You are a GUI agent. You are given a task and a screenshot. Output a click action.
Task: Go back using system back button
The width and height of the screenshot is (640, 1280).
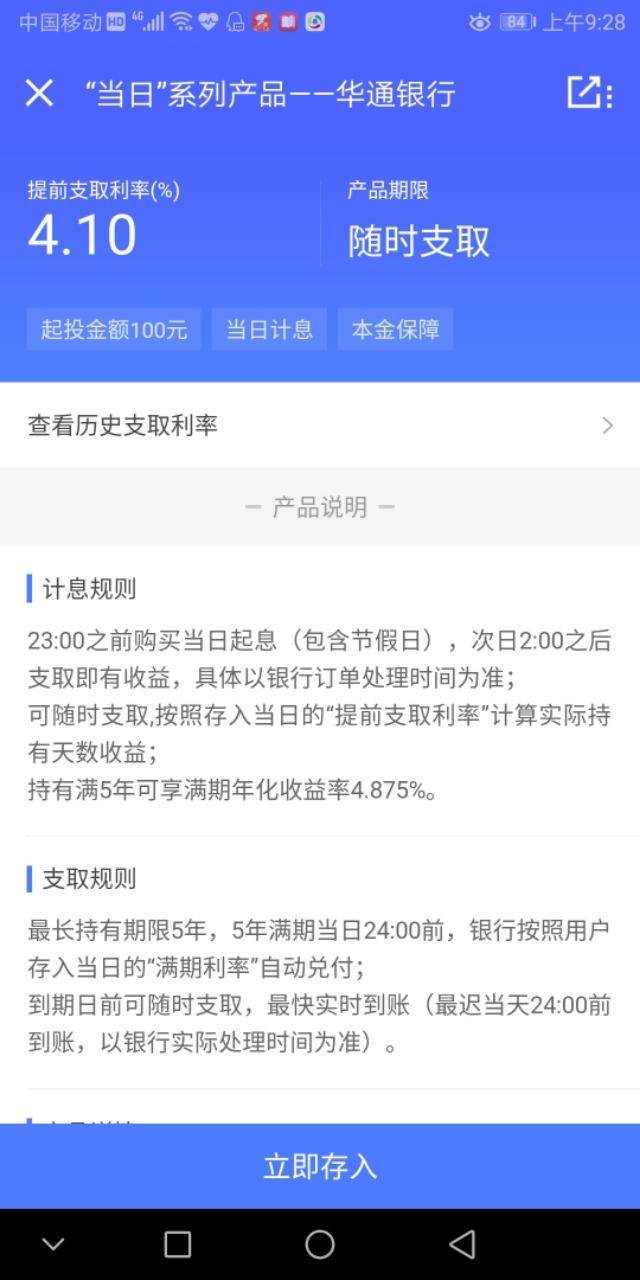(x=462, y=1244)
